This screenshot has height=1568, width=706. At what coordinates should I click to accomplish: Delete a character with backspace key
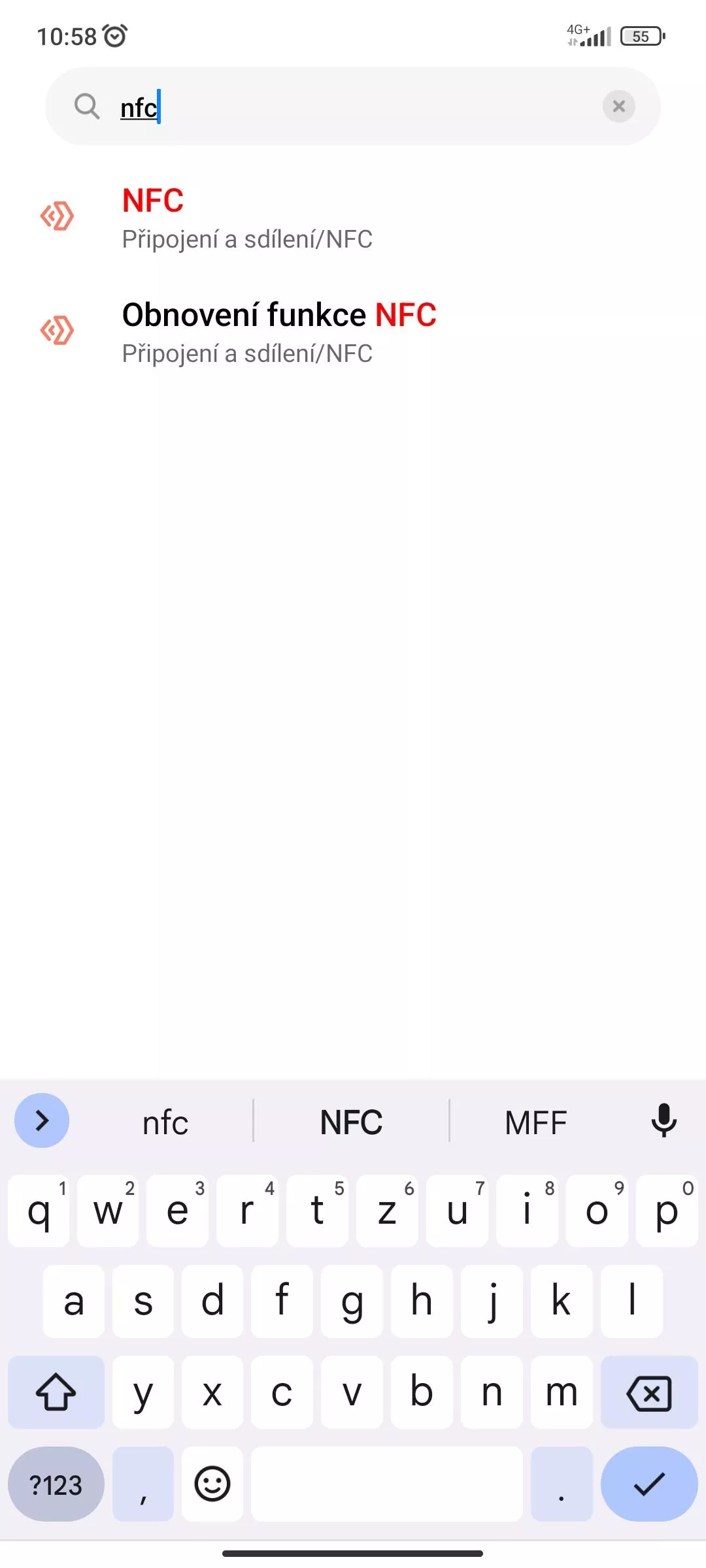[x=649, y=1393]
